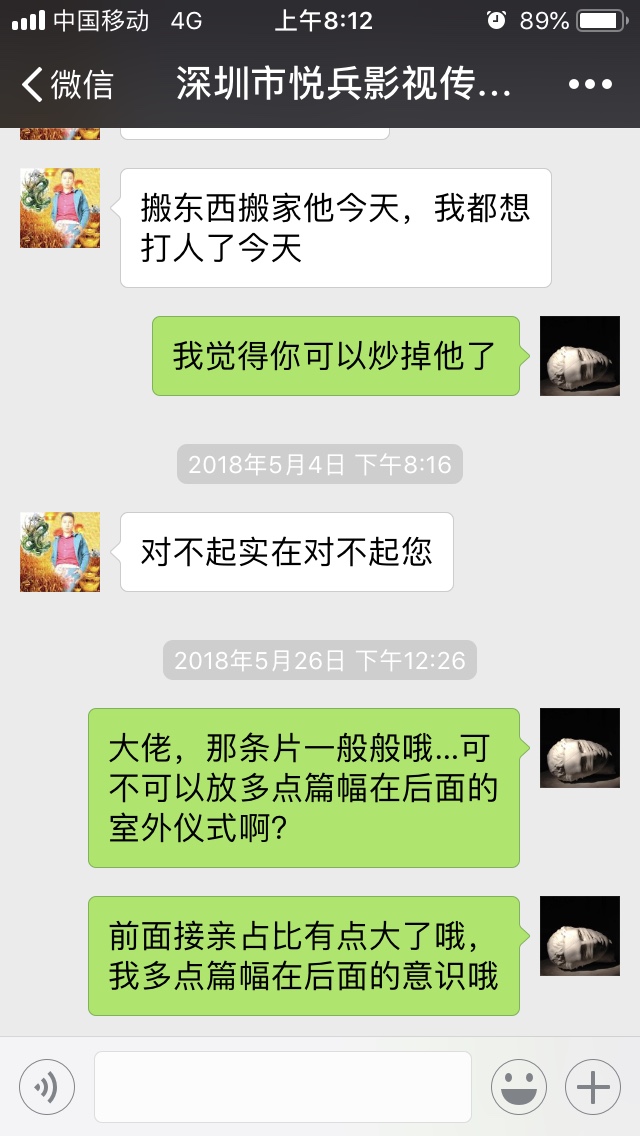Viewport: 640px width, 1136px height.
Task: Open contact avatar beside 对不起实在对不起您
Action: [x=60, y=552]
